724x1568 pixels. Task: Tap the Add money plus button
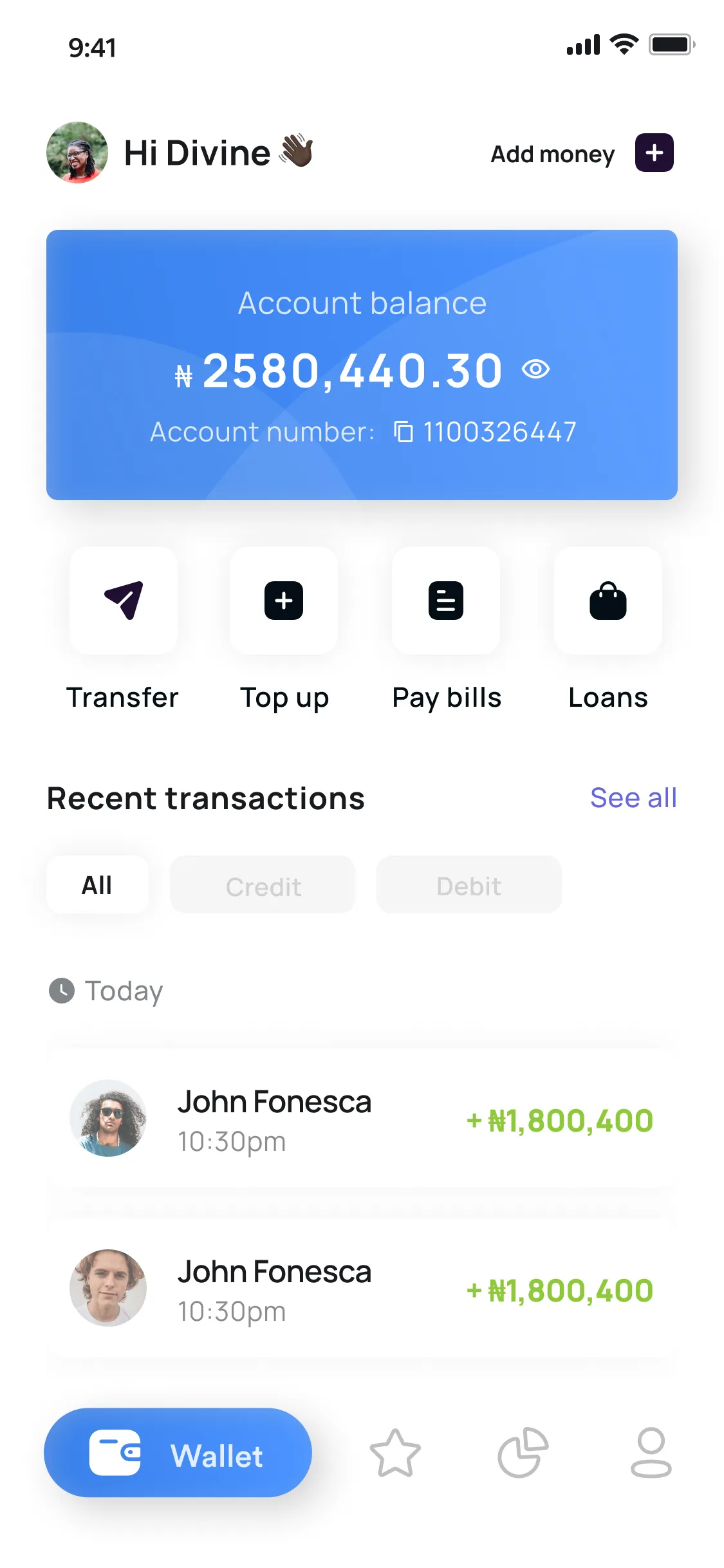click(x=654, y=153)
